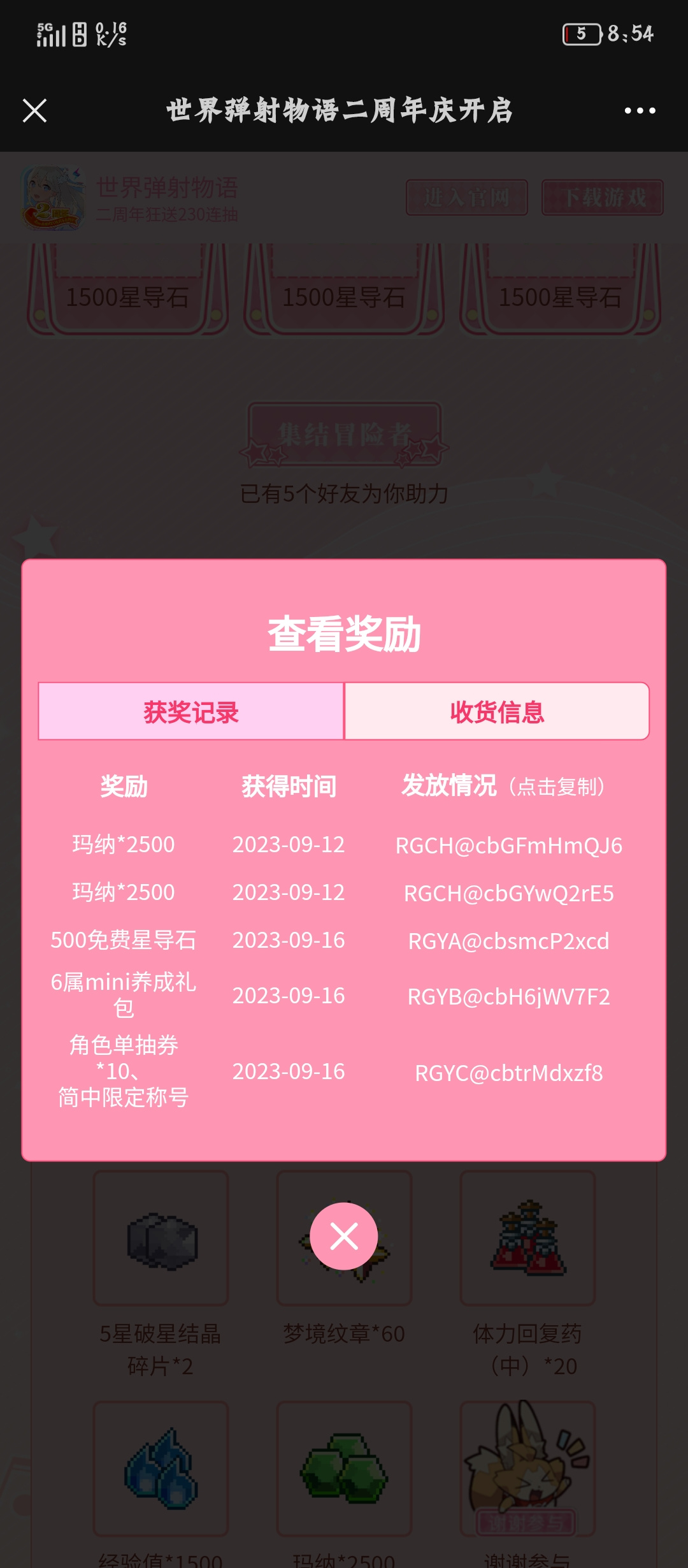Close the webview with the top X
Viewport: 688px width, 1568px height.
(x=35, y=110)
